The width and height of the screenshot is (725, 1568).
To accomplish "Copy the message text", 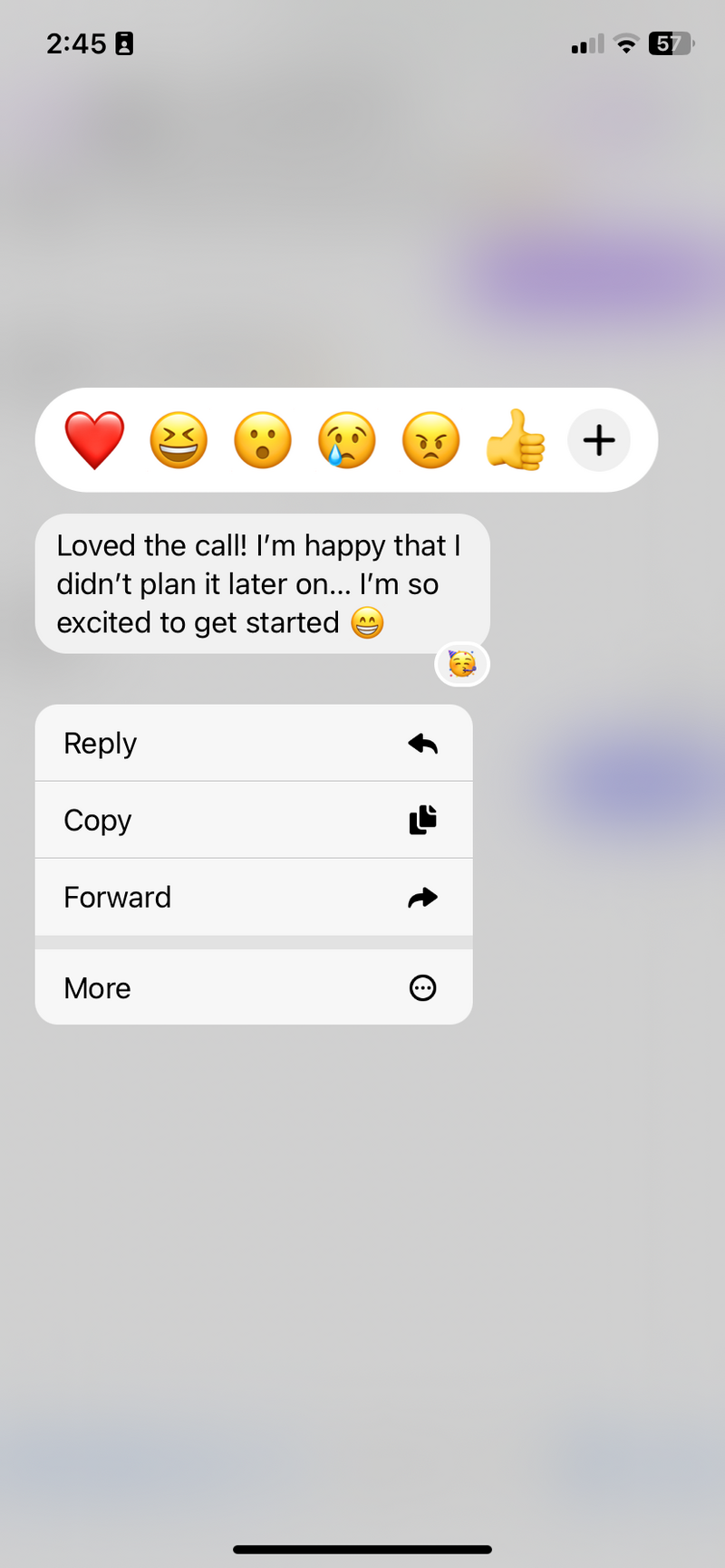I will [x=254, y=821].
